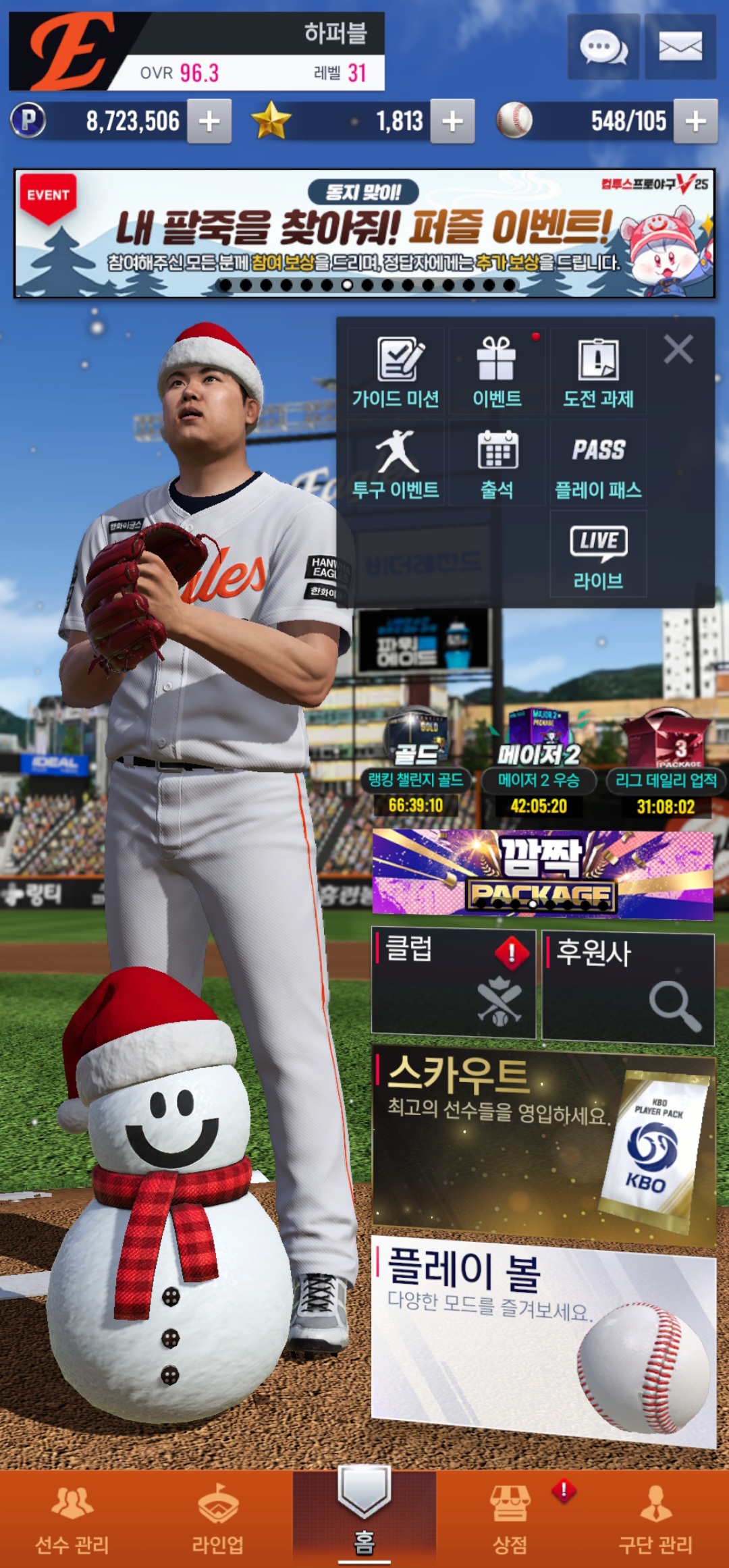The image size is (729, 1568).
Task: Add more stars with plus button
Action: point(452,121)
